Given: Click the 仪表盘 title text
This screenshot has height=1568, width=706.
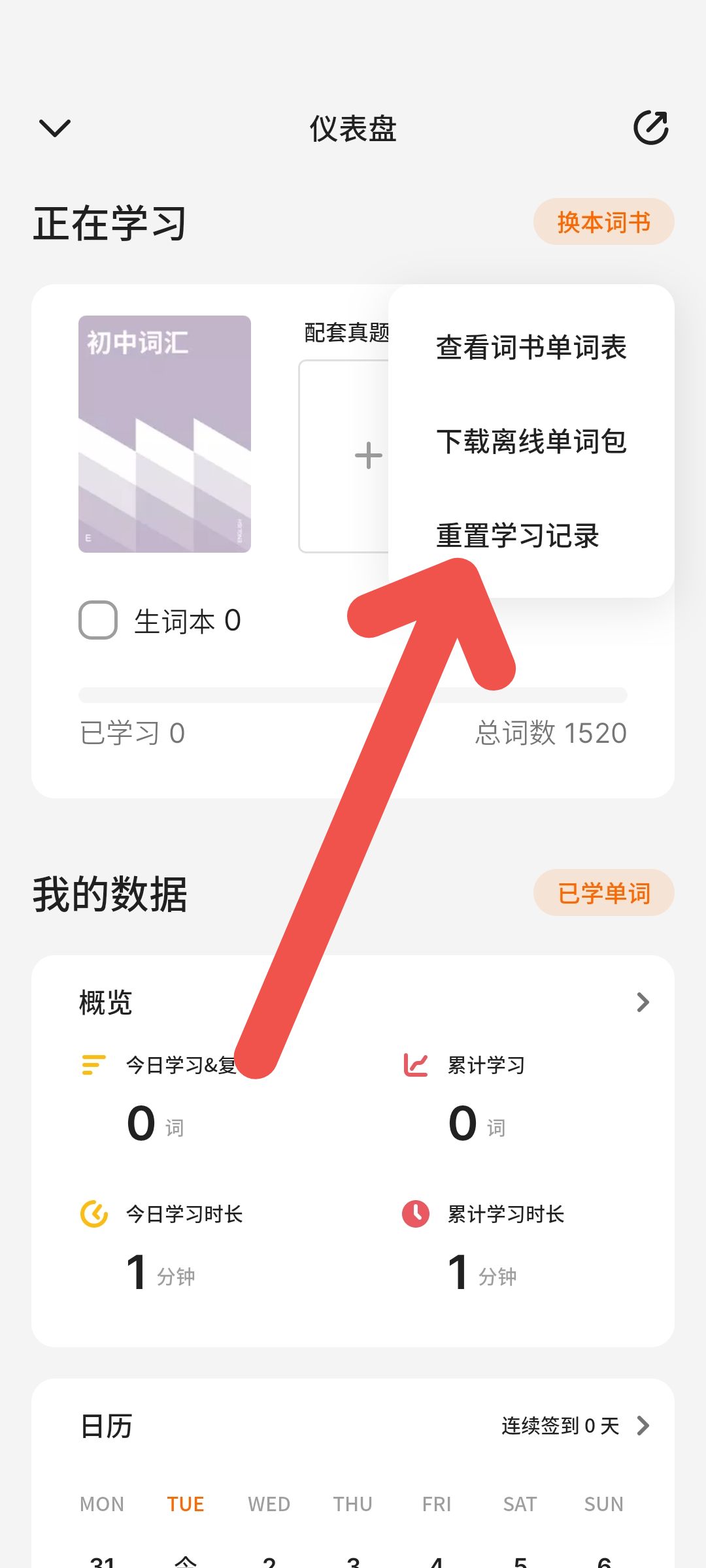Looking at the screenshot, I should pos(352,128).
